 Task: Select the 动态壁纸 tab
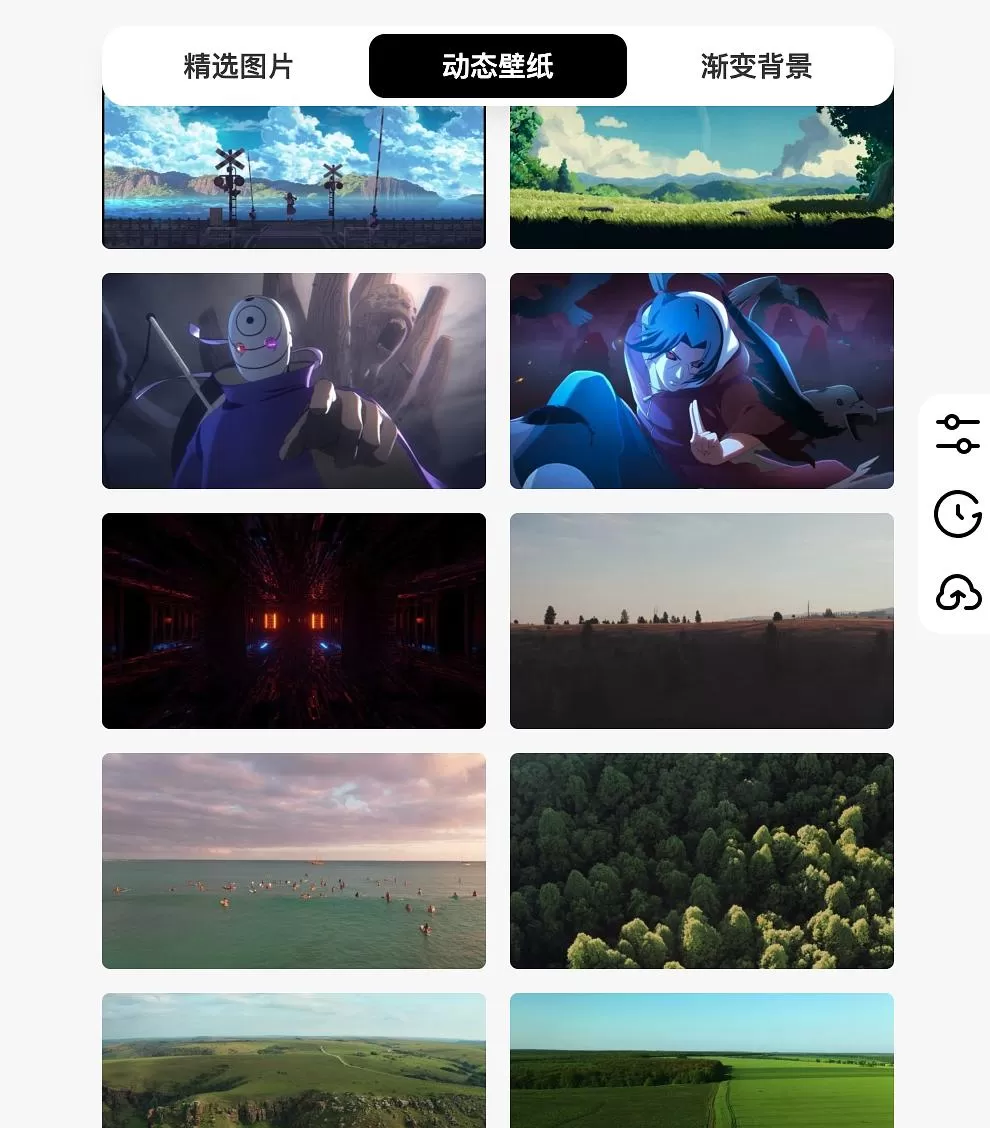(497, 66)
